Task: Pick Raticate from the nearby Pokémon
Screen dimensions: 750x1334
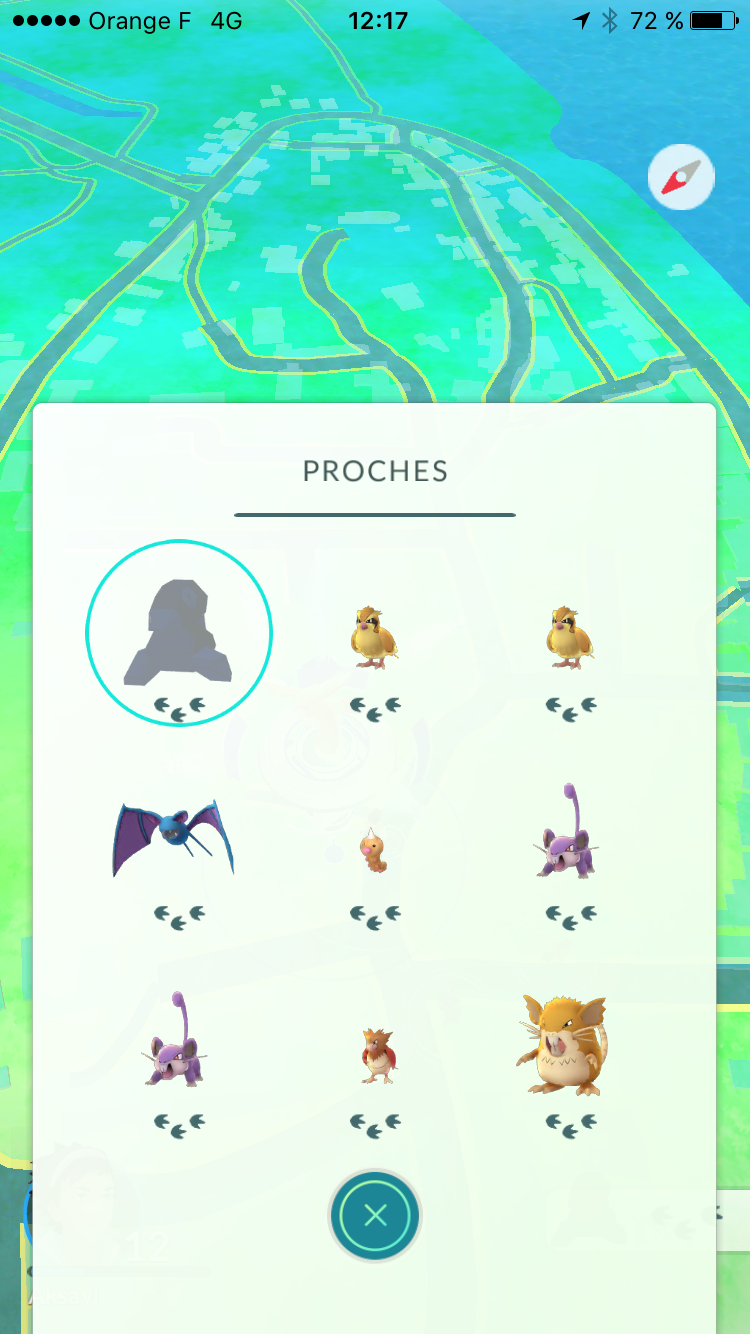Action: coord(563,1045)
